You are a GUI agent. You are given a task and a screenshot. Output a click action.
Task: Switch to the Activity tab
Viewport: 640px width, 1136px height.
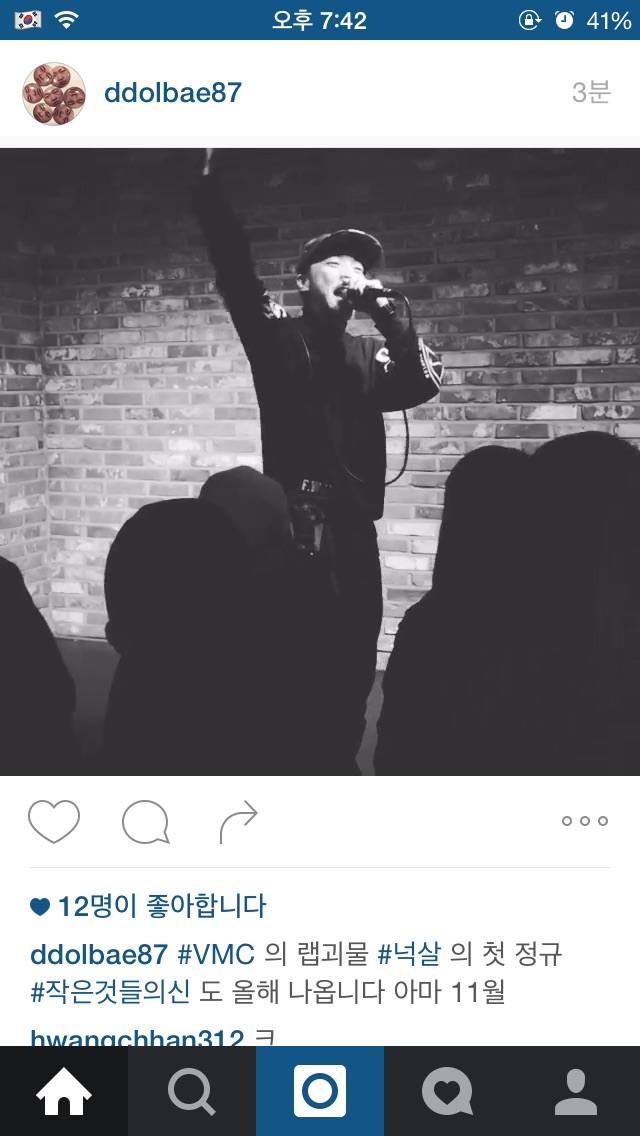(x=448, y=1091)
